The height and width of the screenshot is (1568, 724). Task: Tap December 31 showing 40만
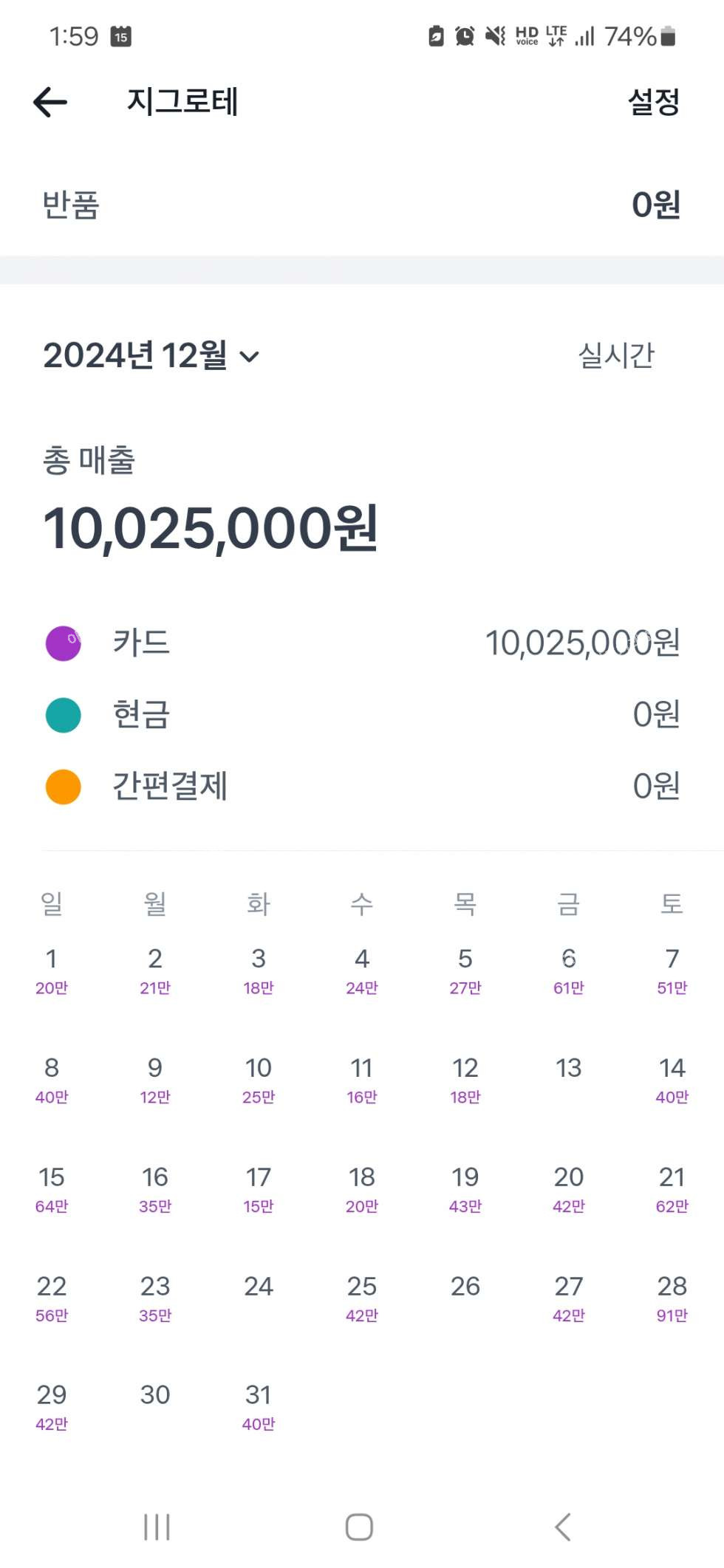click(x=259, y=1408)
